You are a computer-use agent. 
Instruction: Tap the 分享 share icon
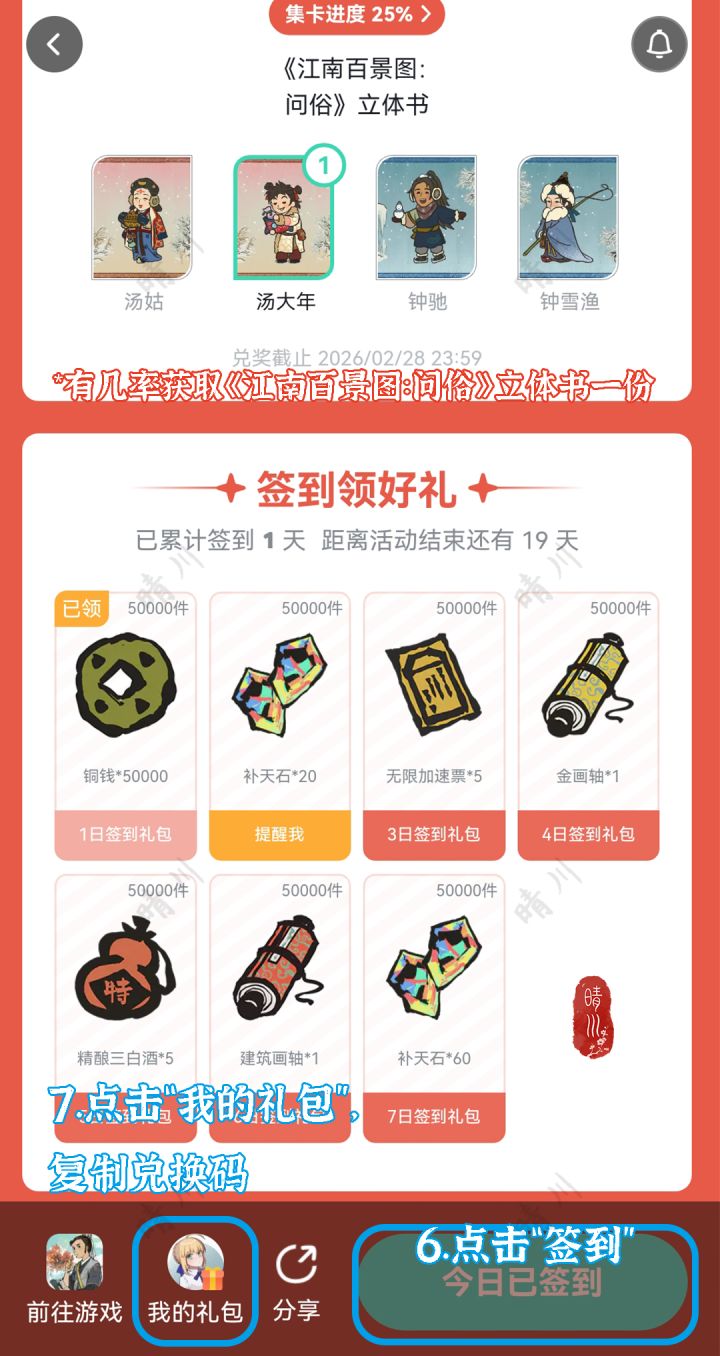pyautogui.click(x=298, y=1263)
